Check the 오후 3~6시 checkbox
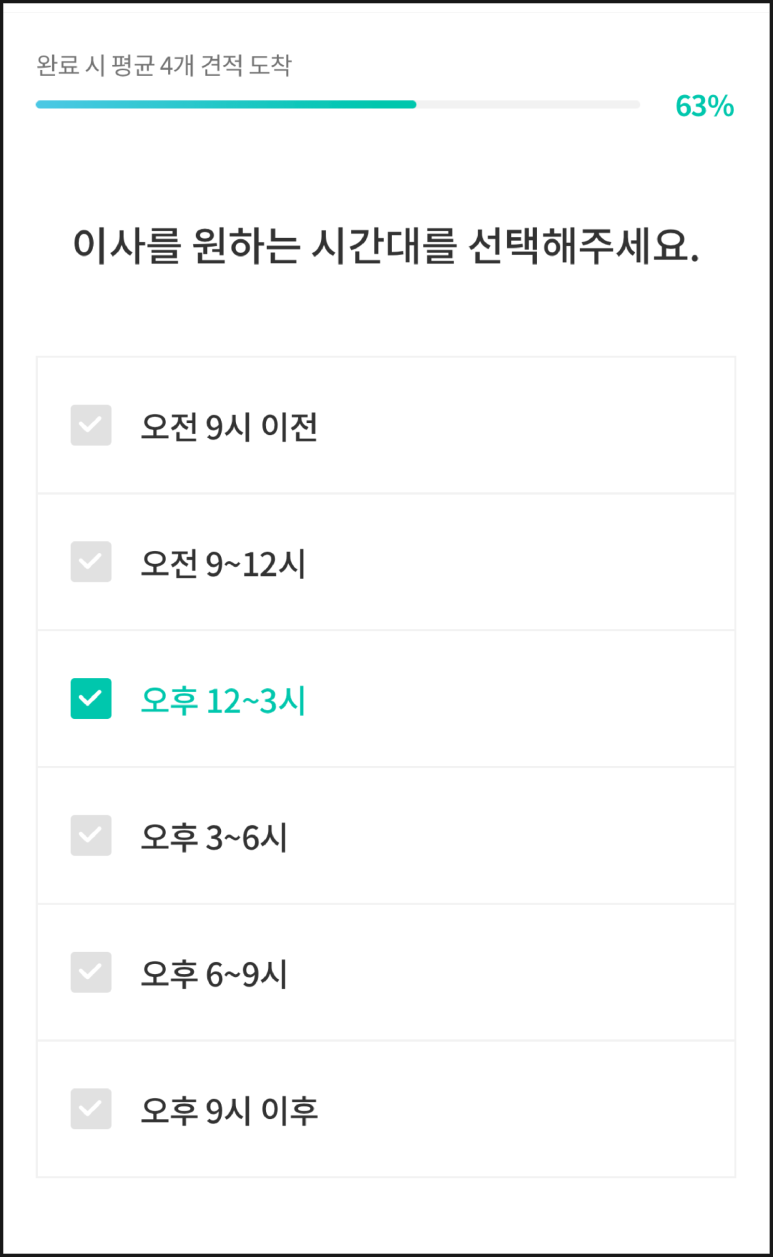 [x=91, y=836]
